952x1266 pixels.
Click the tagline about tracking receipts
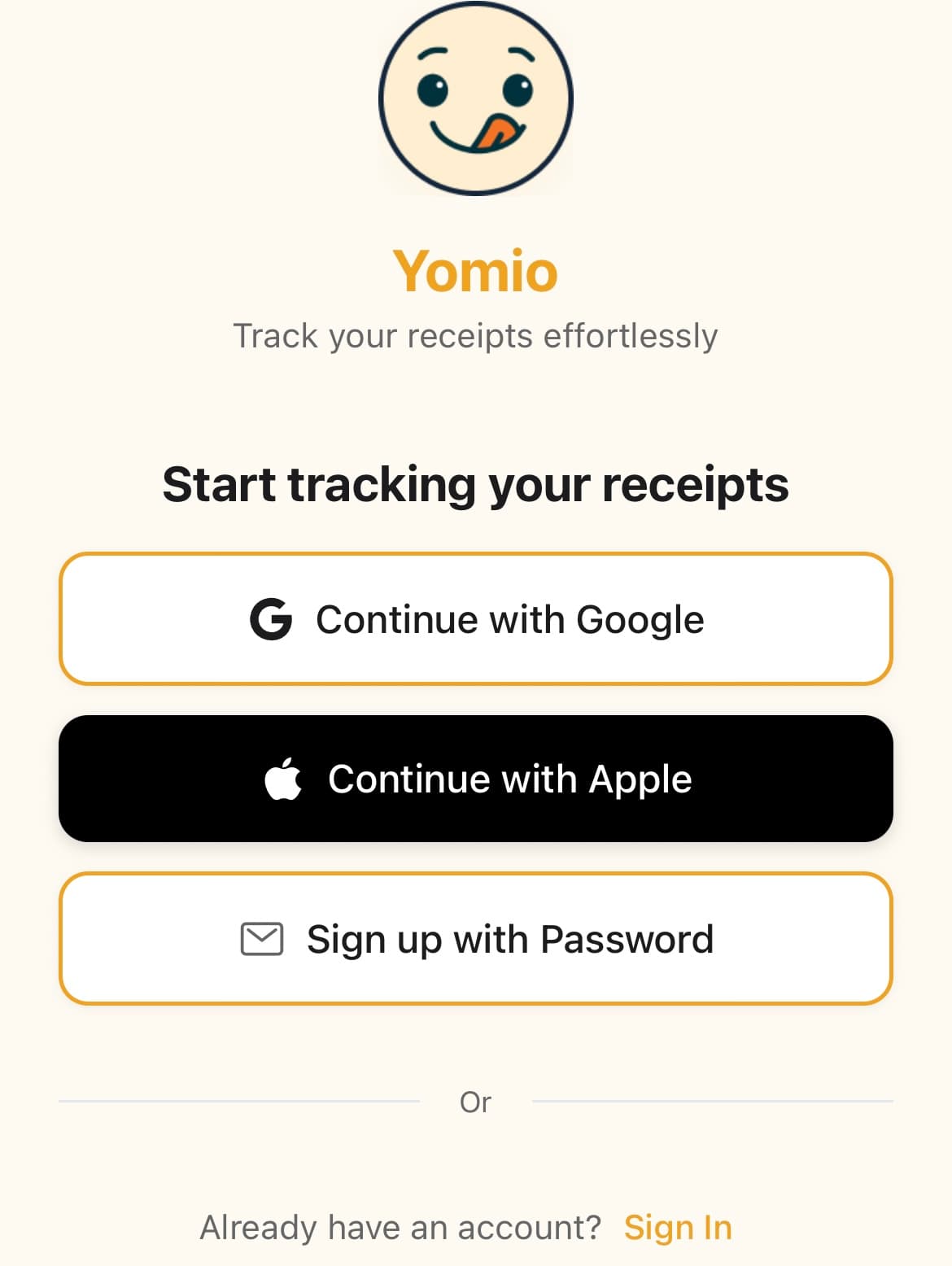point(476,334)
